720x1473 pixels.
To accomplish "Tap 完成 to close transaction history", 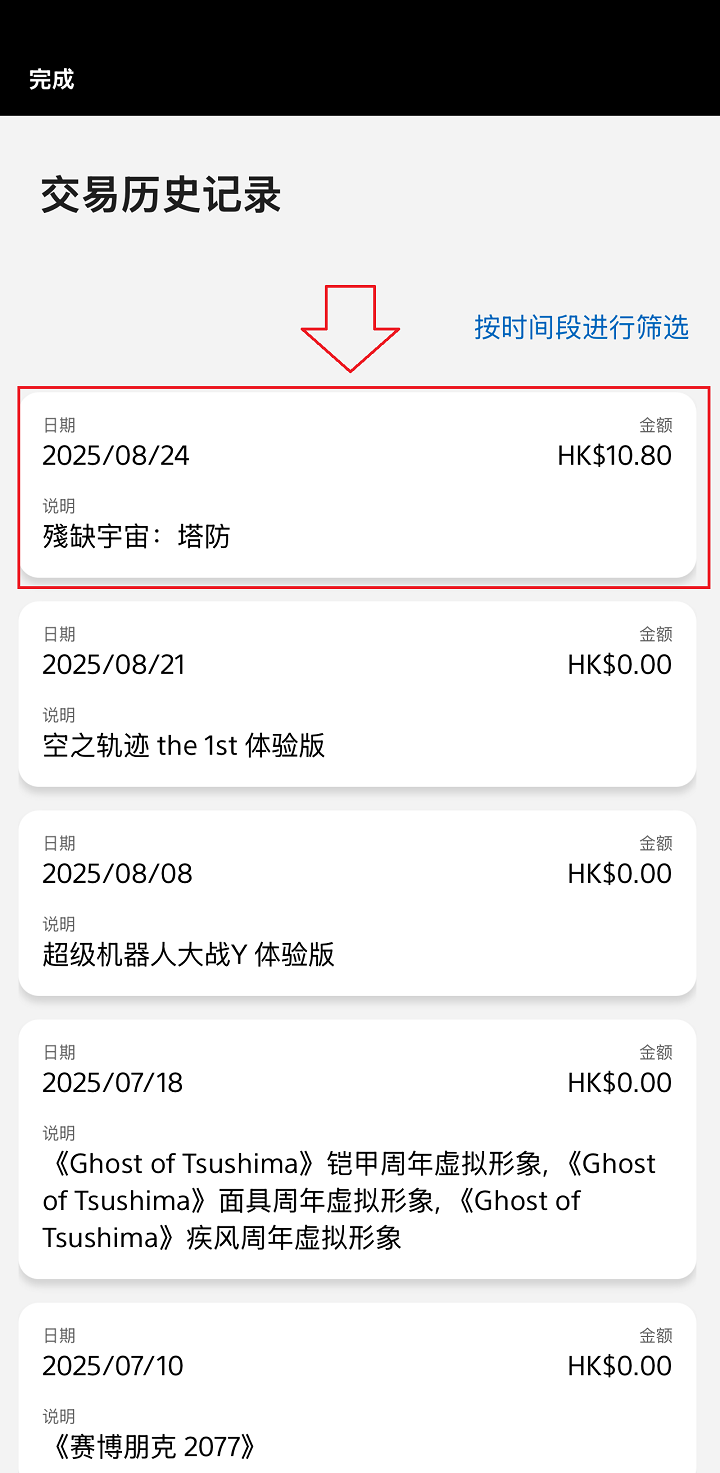I will pyautogui.click(x=52, y=80).
